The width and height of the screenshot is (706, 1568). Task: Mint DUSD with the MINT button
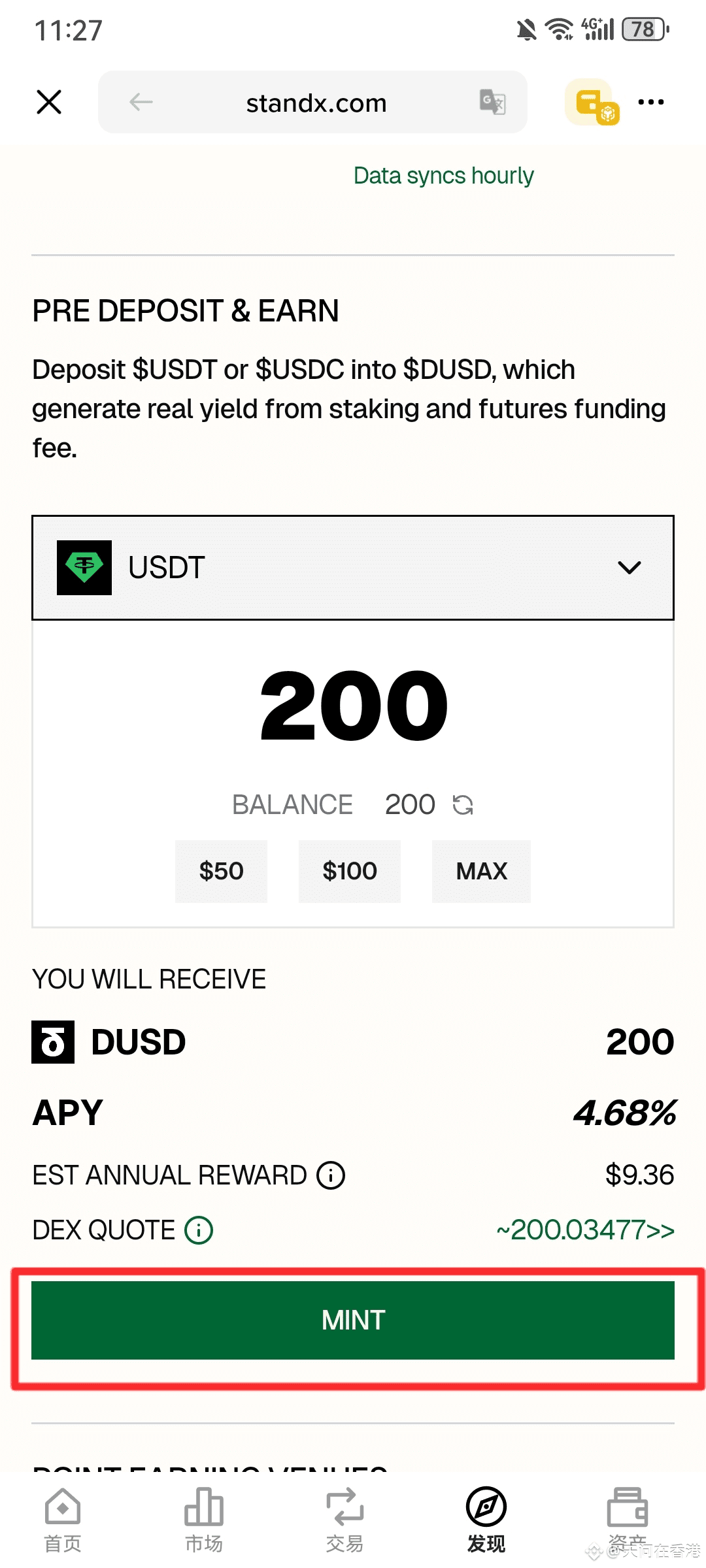[353, 1320]
